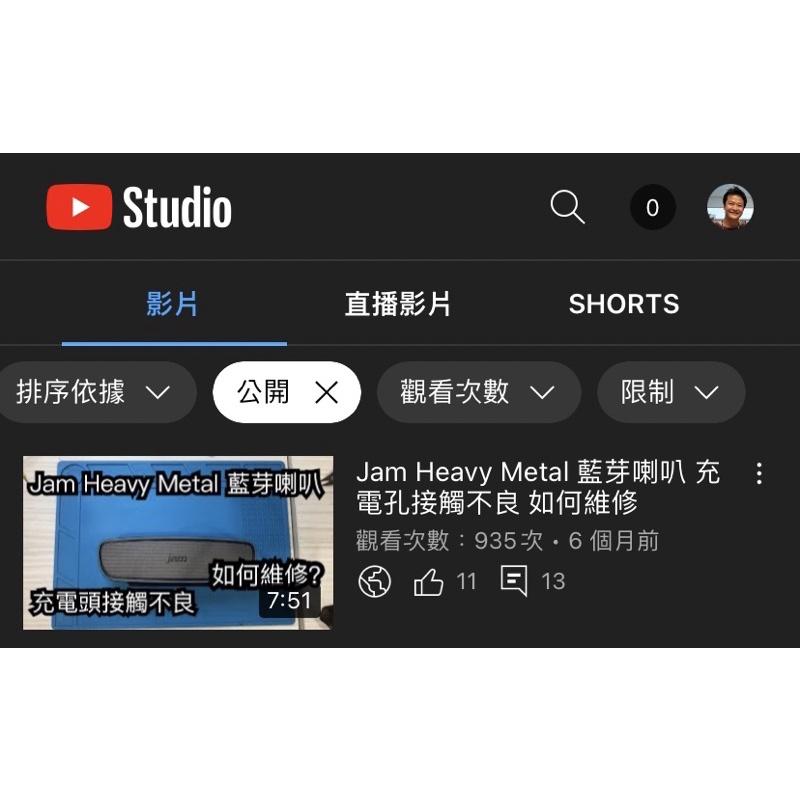Open the search icon in Studio header
This screenshot has width=800, height=800.
(x=567, y=208)
